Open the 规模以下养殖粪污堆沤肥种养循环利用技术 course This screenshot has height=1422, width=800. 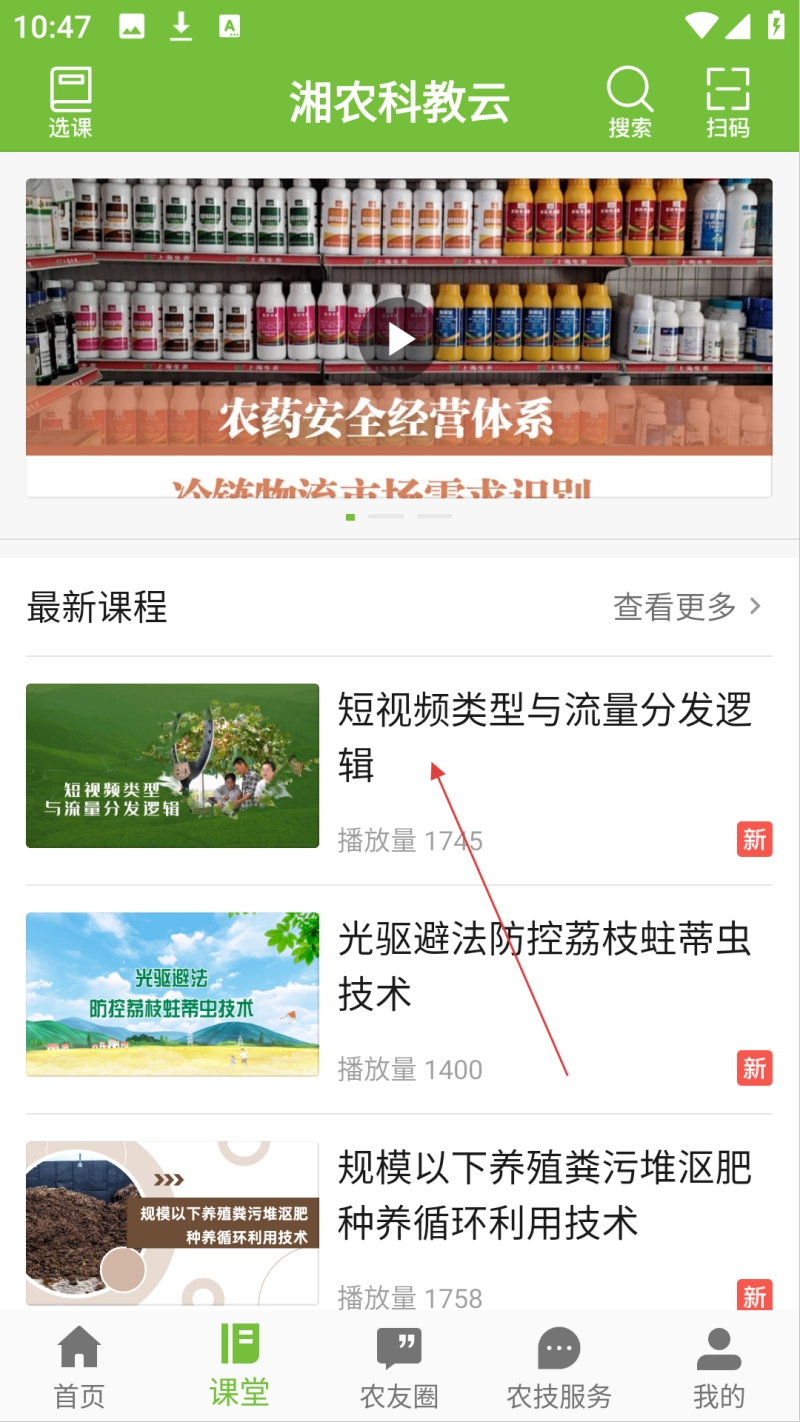(544, 1195)
